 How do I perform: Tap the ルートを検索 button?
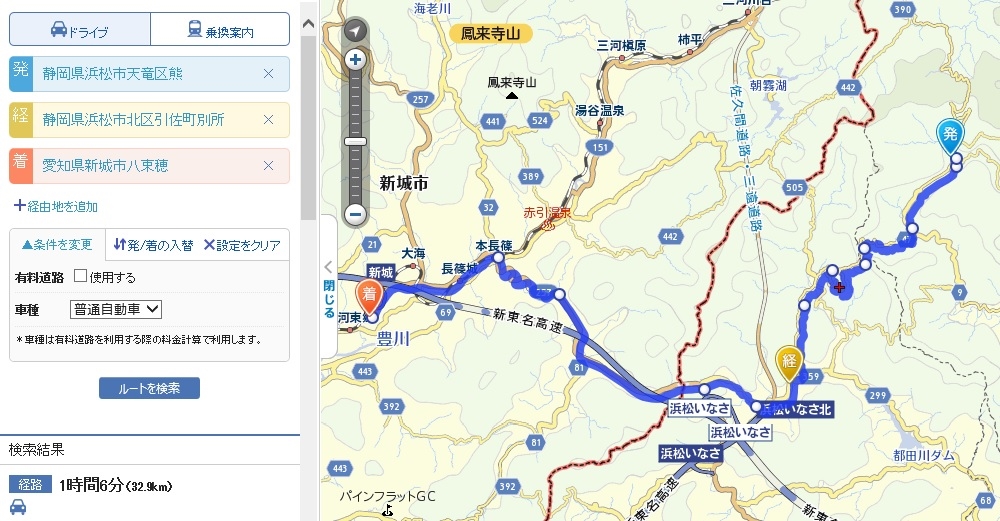149,388
